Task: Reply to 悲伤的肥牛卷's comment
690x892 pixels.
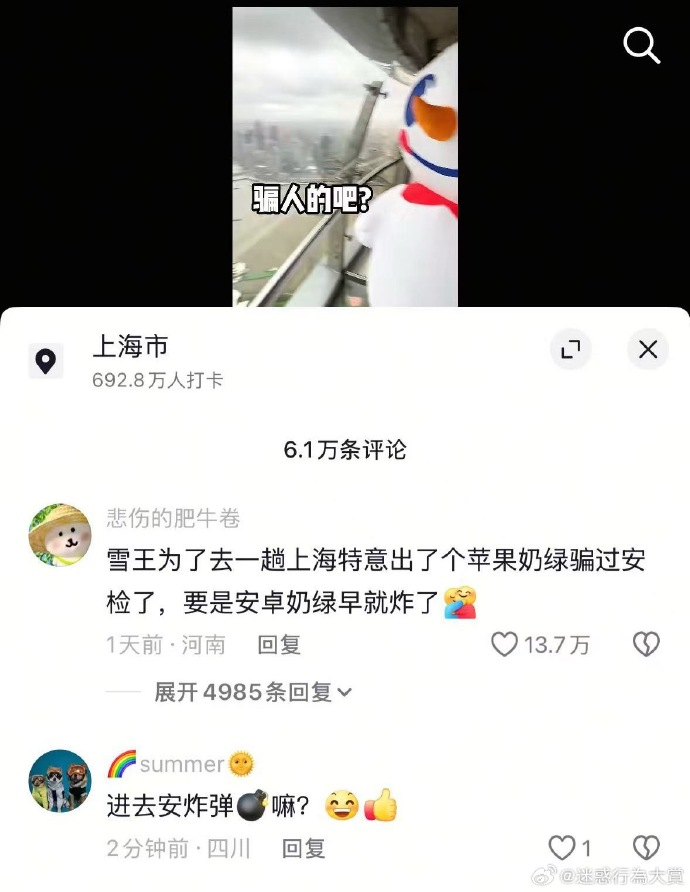Action: tap(279, 645)
